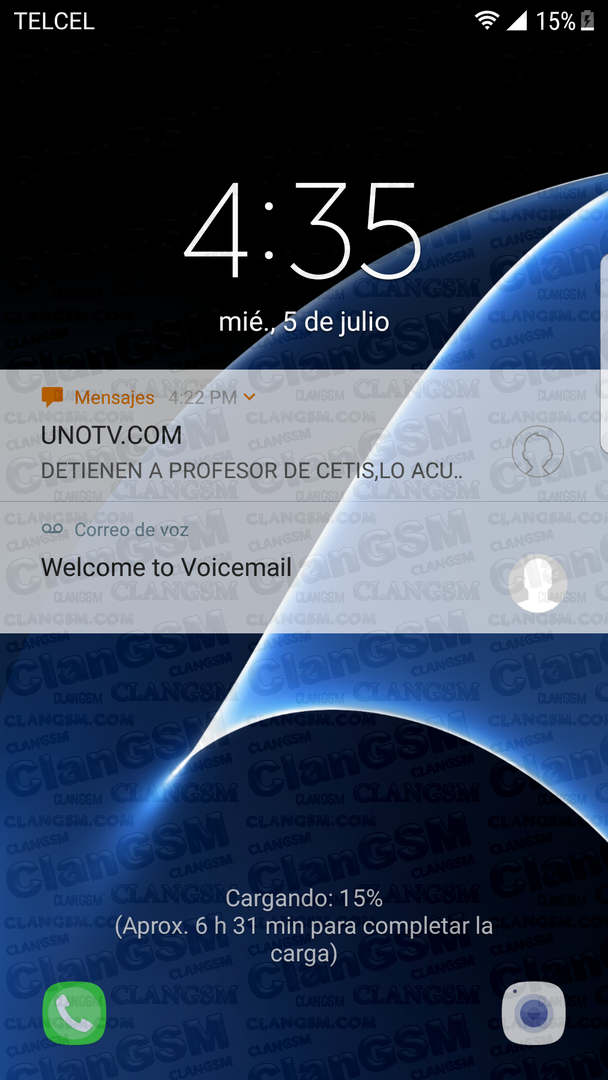Image resolution: width=608 pixels, height=1080 pixels.
Task: Tap the phone shortcut icon
Action: [74, 1013]
